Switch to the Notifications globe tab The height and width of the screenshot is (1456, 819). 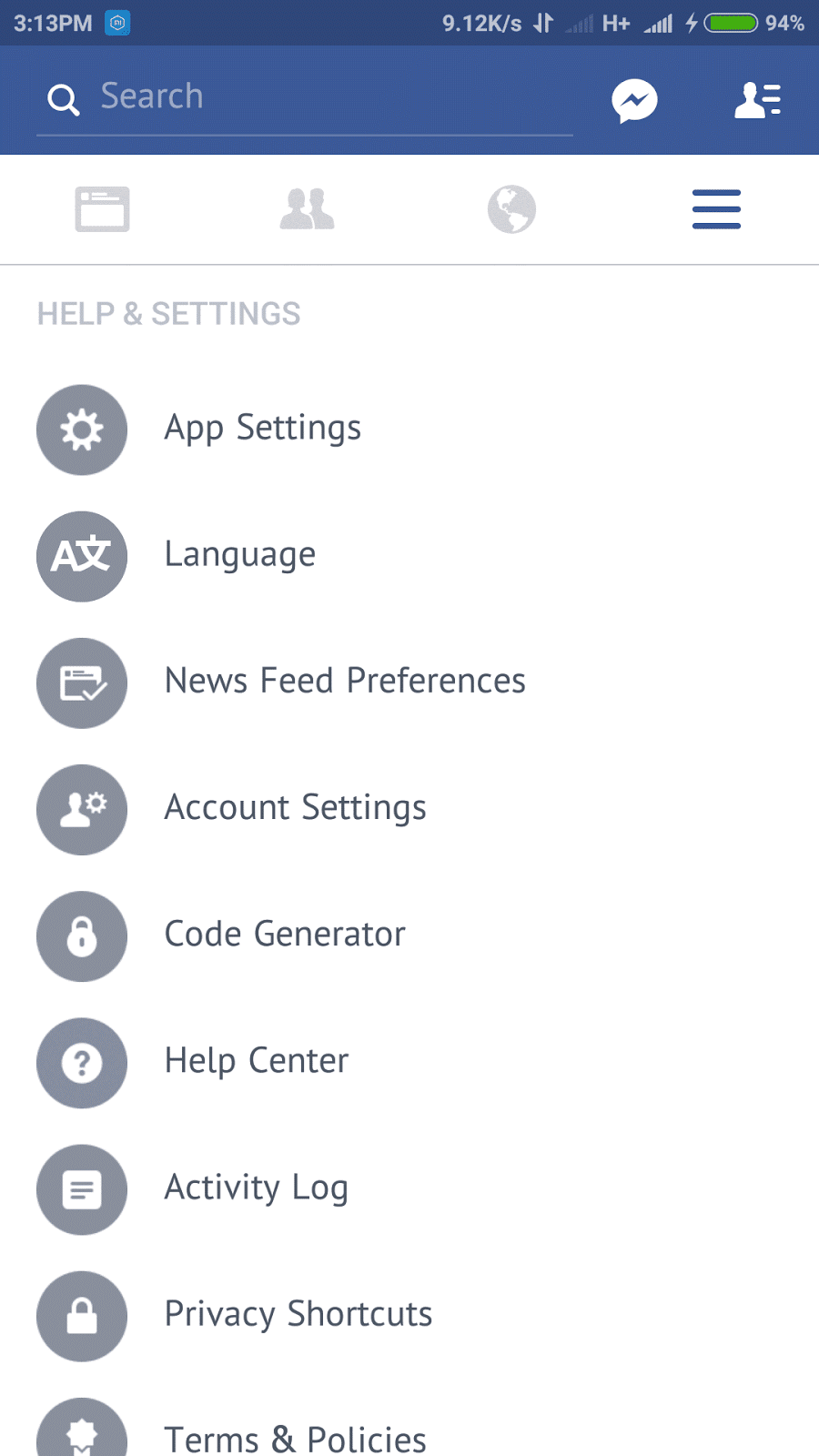point(511,209)
